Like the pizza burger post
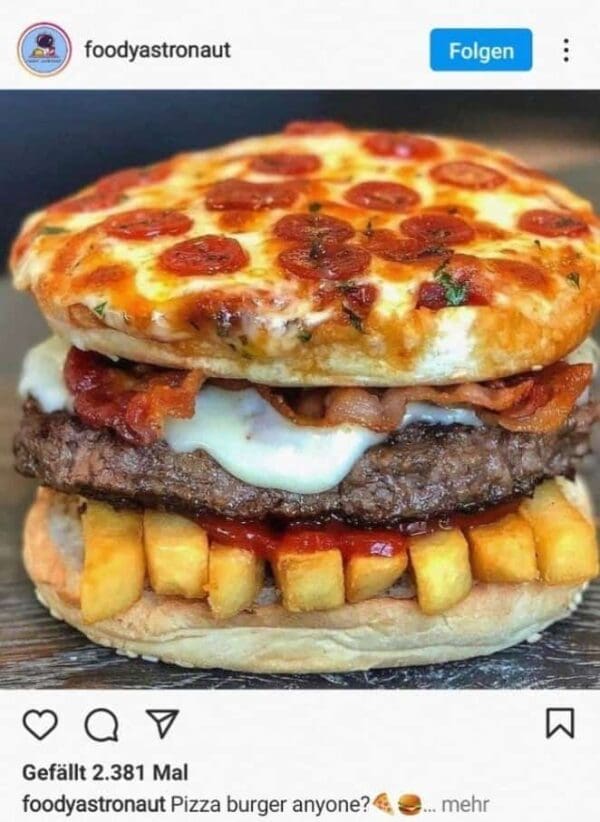The width and height of the screenshot is (600, 822). click(x=40, y=724)
